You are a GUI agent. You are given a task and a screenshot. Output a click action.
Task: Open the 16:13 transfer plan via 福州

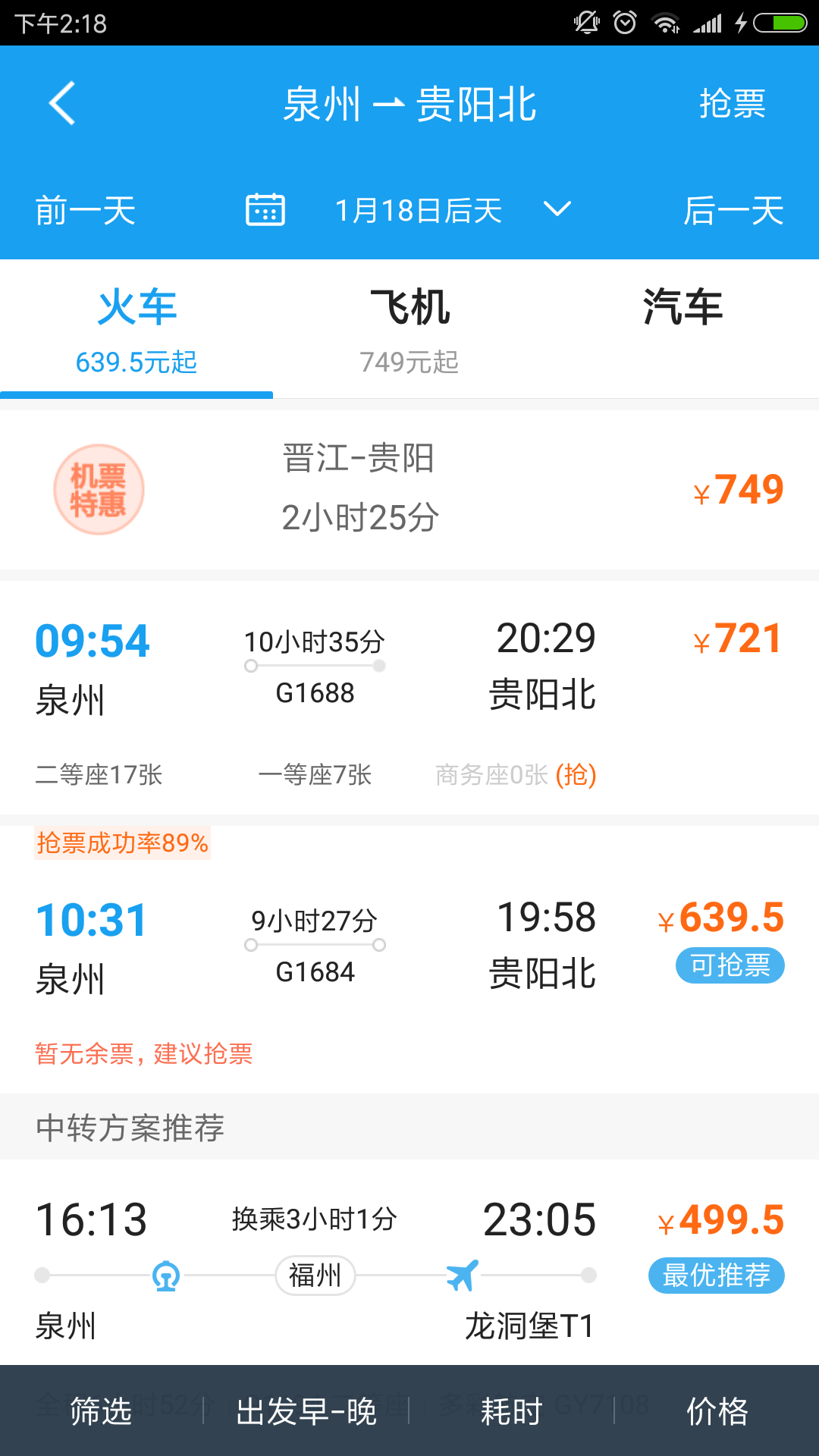pos(409,1263)
